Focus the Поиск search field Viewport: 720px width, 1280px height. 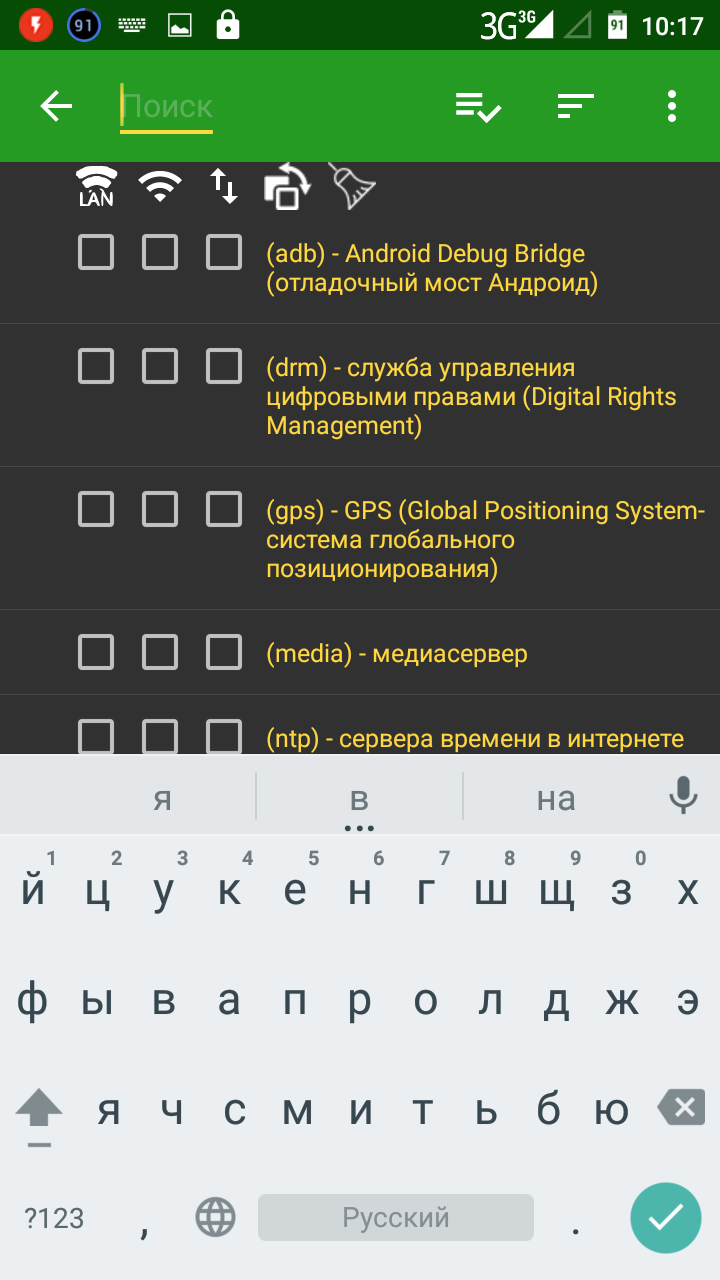167,107
